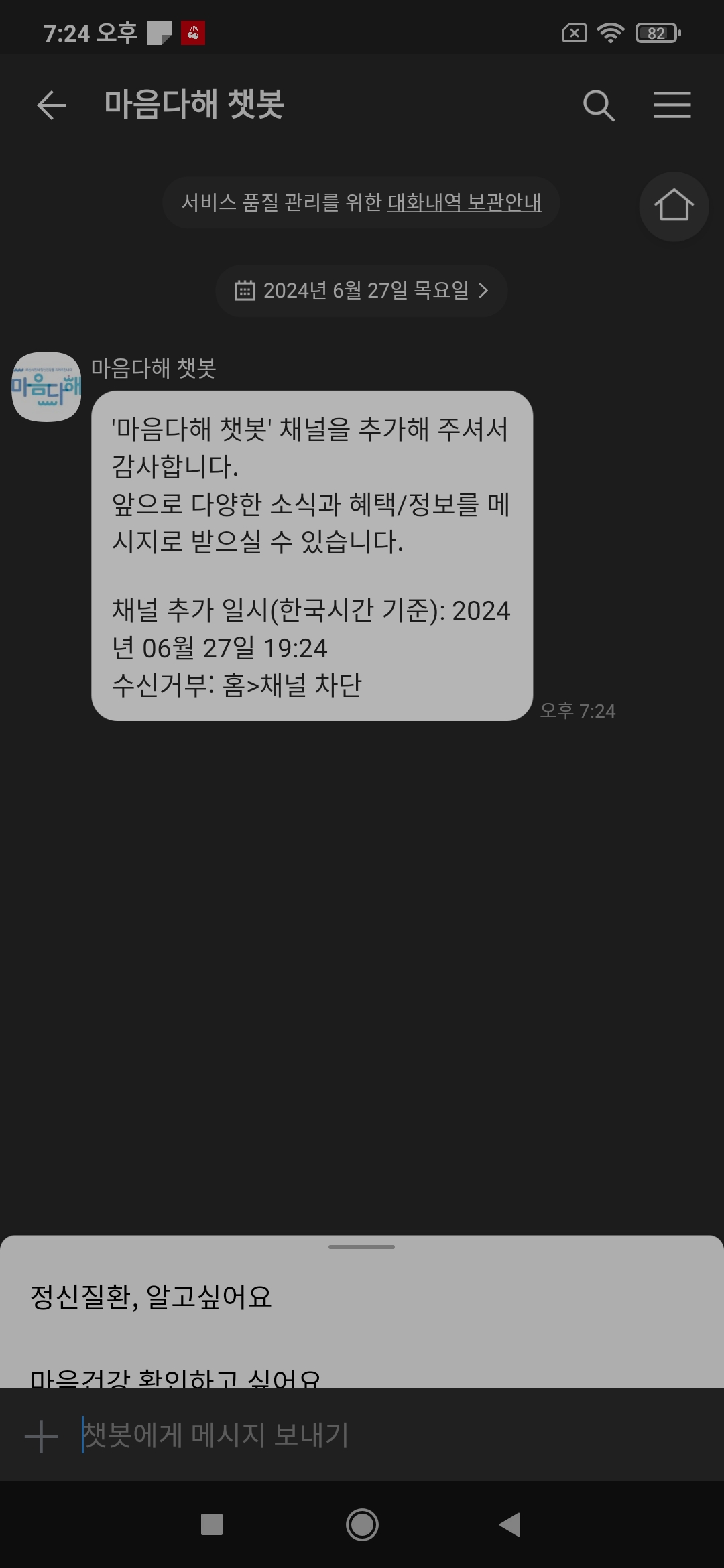724x1568 pixels.
Task: Tap the plus attachment icon
Action: point(42,1435)
